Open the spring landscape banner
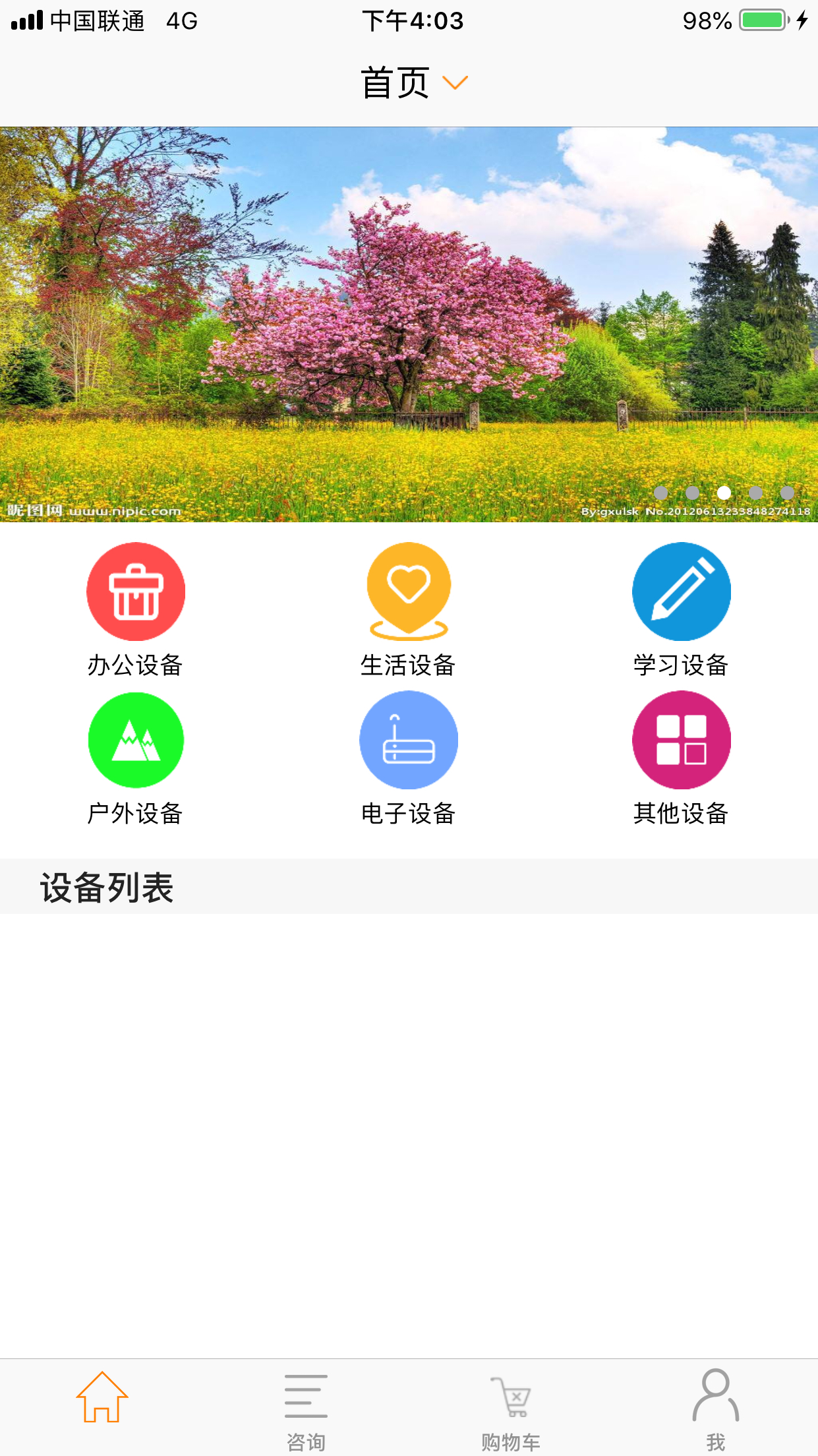Viewport: 818px width, 1456px height. pos(409,324)
